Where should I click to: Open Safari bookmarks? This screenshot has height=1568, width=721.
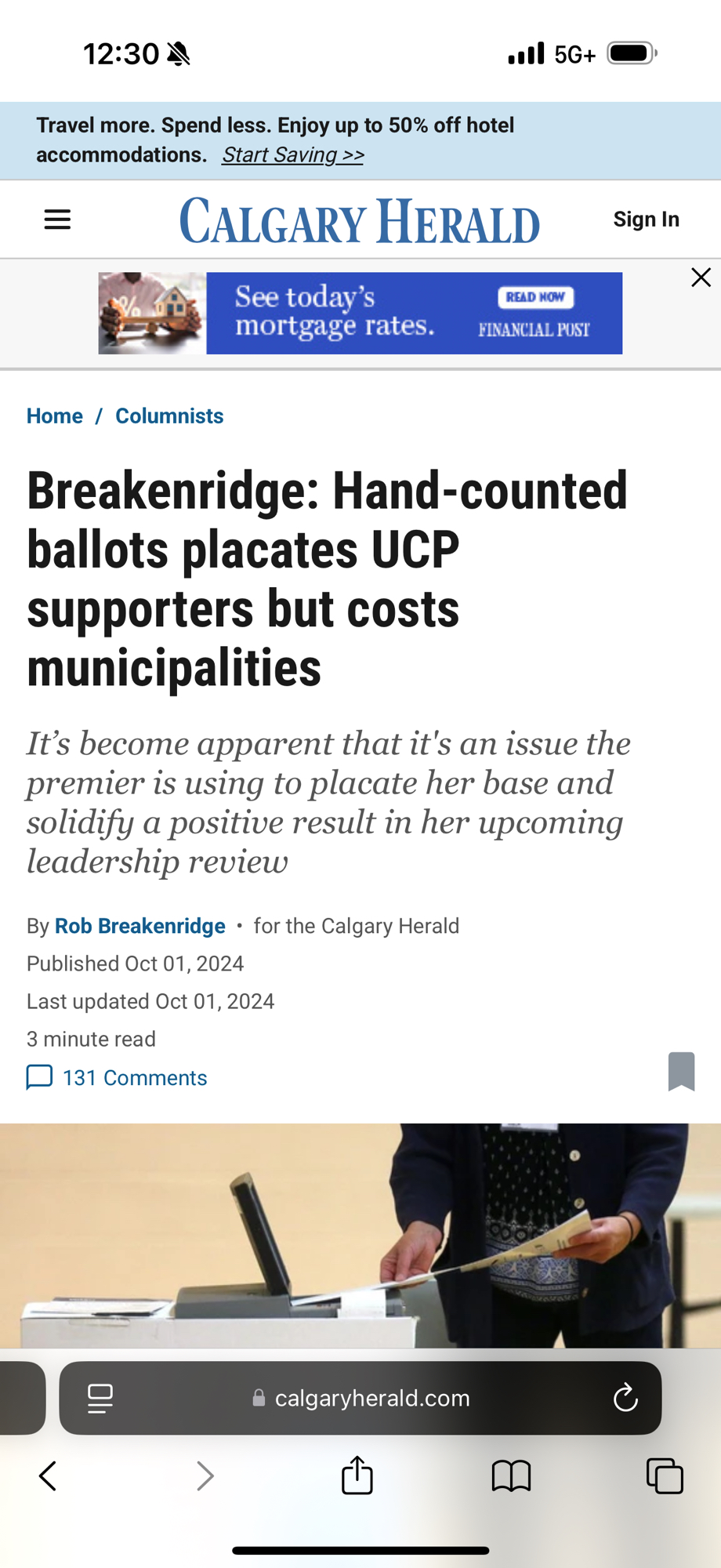[511, 1476]
